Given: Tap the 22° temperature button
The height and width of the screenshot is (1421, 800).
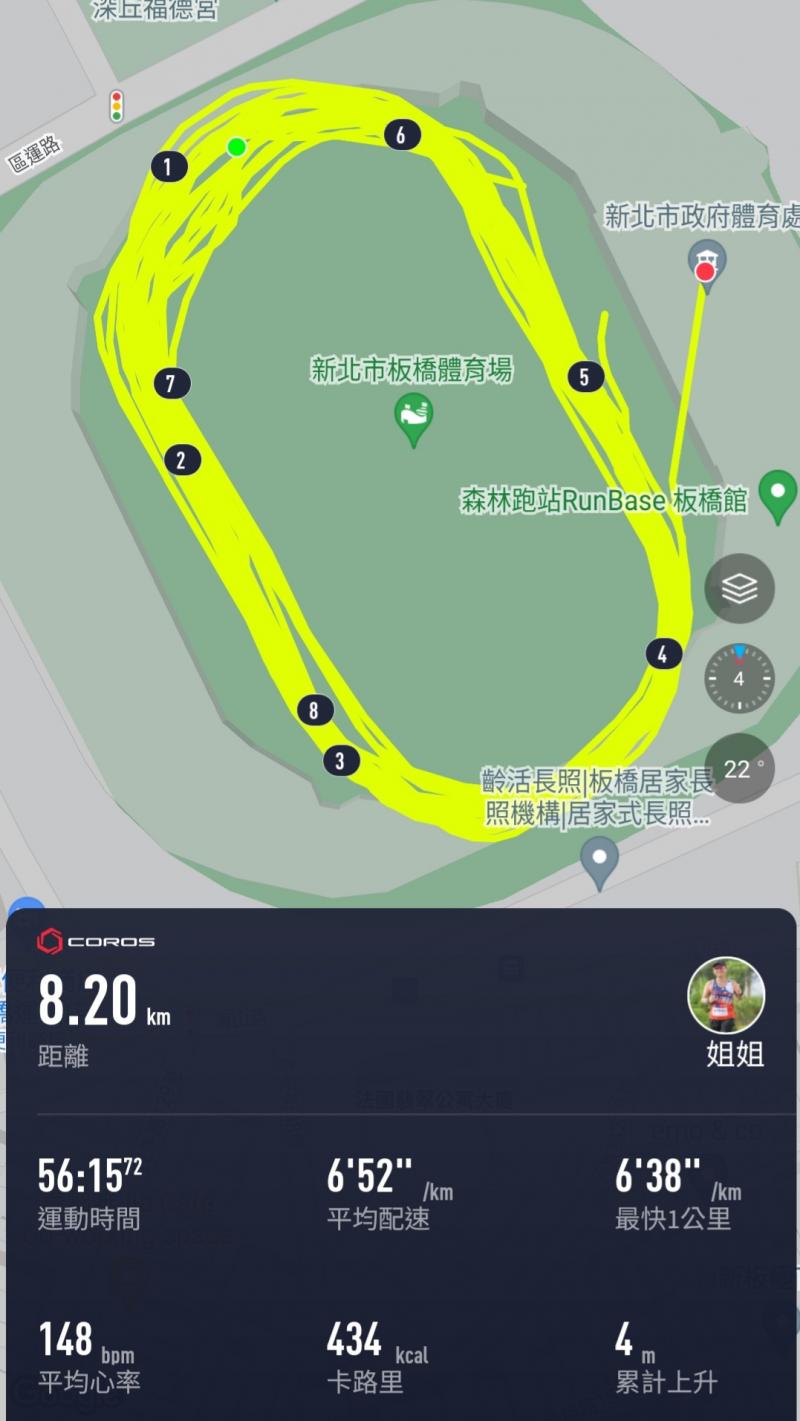Looking at the screenshot, I should click(739, 768).
